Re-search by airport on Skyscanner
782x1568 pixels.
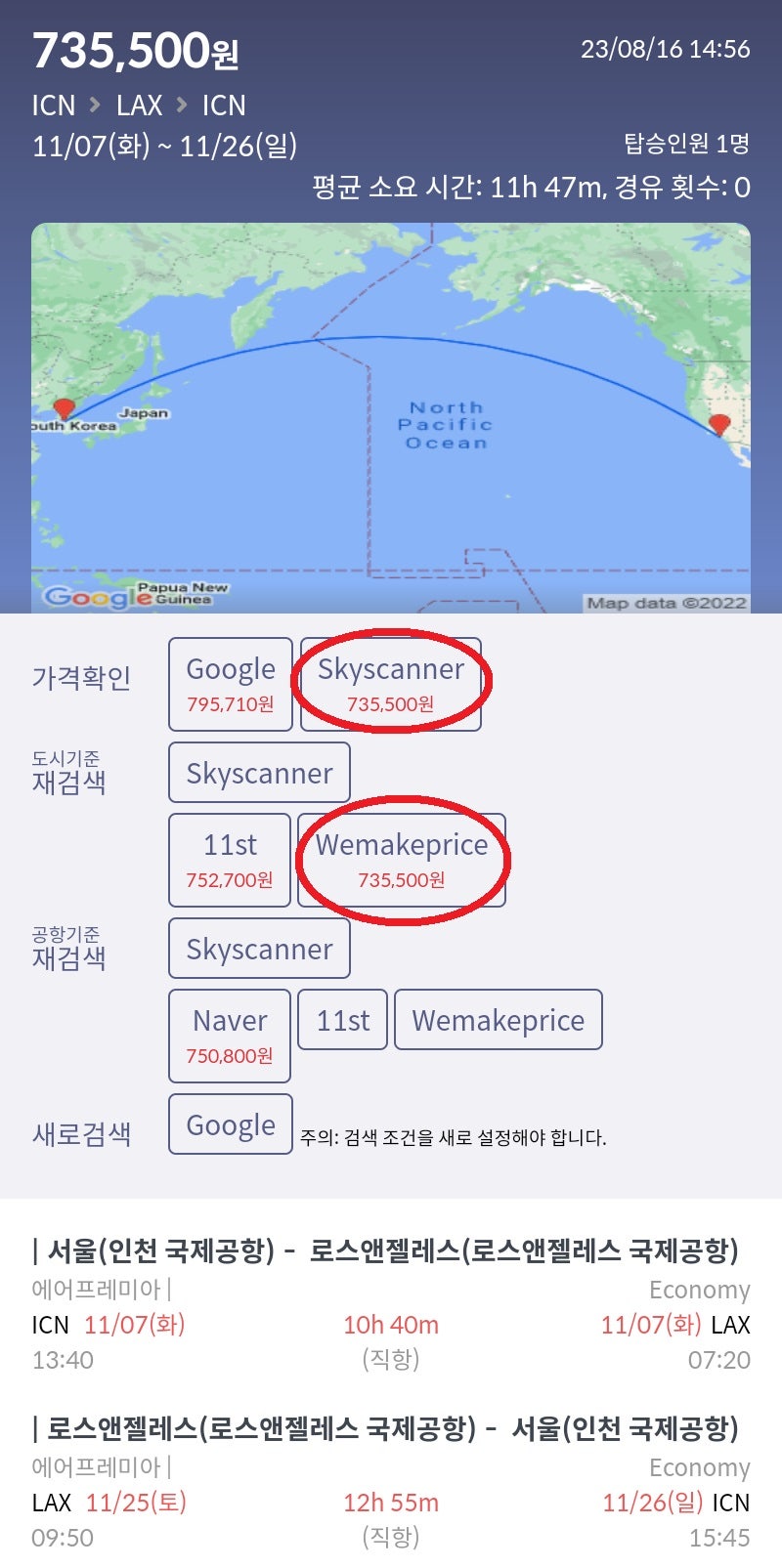(259, 949)
